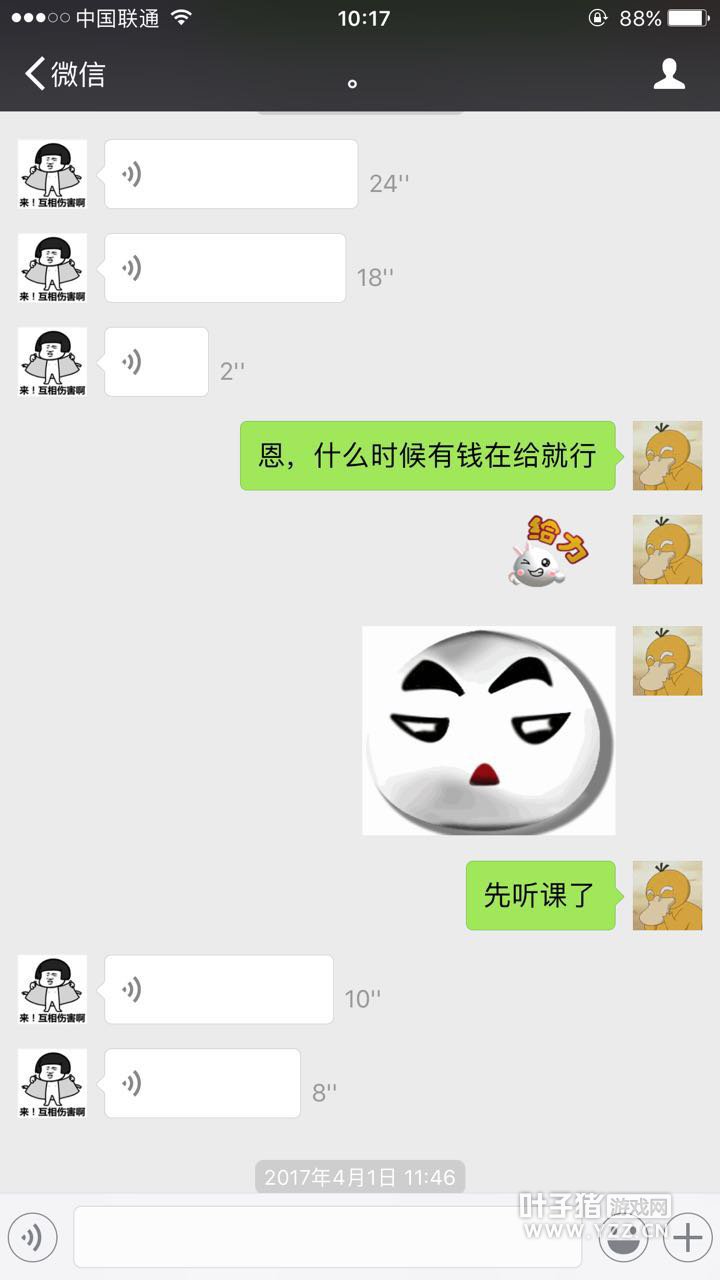The height and width of the screenshot is (1280, 720).
Task: Open the emoji picker
Action: coord(622,1240)
